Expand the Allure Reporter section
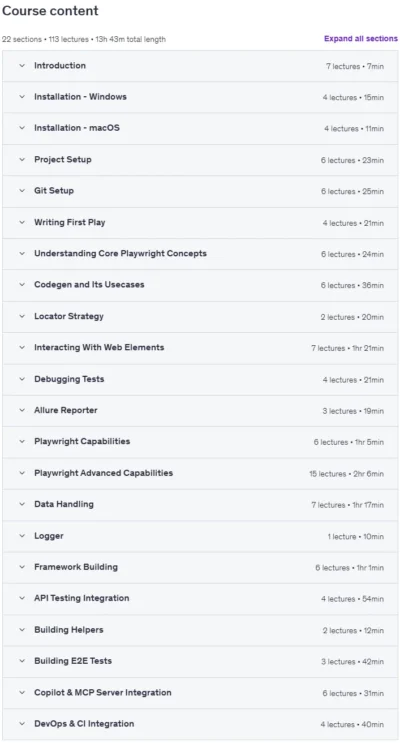The image size is (400, 743). (200, 411)
